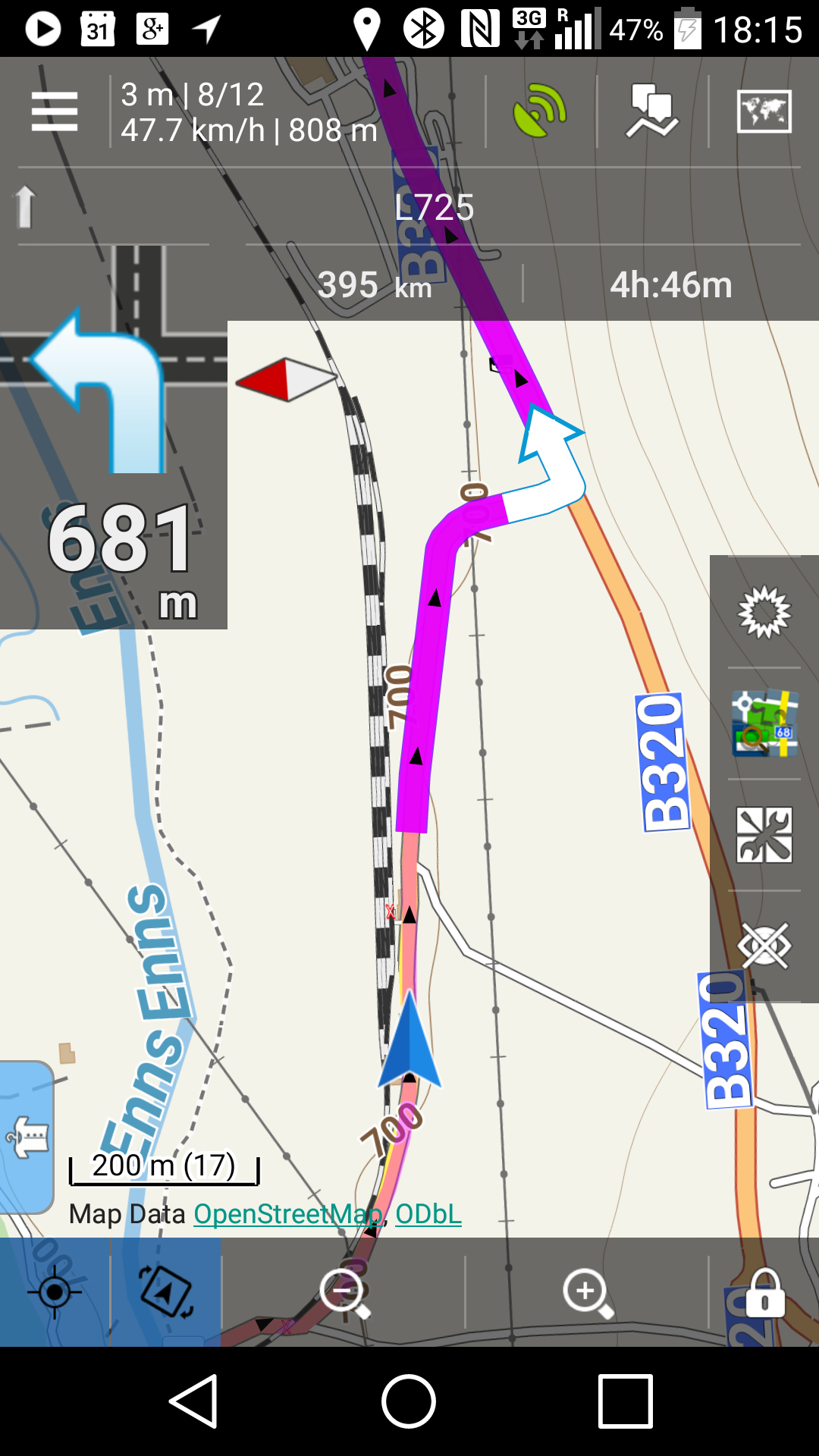This screenshot has width=819, height=1456.
Task: Open the map items and search icon
Action: pos(764,723)
